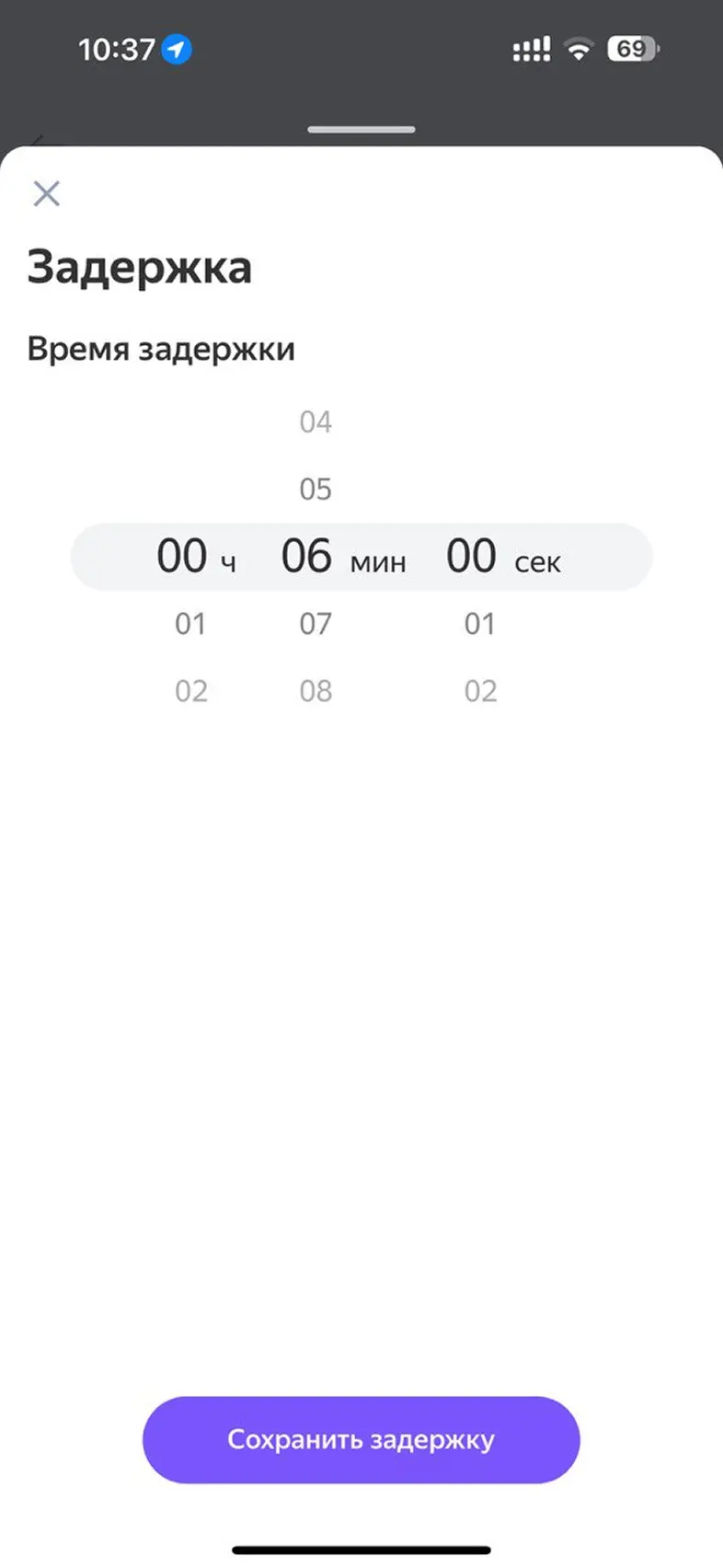This screenshot has width=723, height=1568.
Task: Save the delay with Сохранить задержку
Action: click(x=361, y=1439)
